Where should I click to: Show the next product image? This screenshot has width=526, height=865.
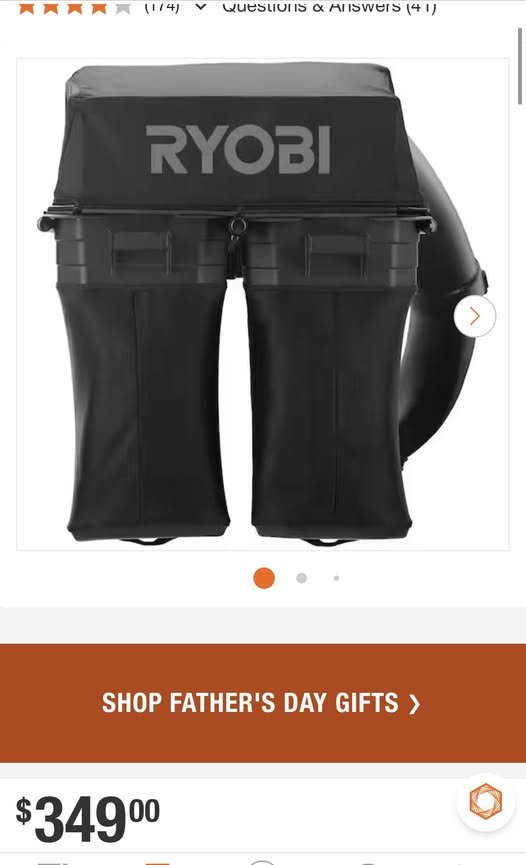475,316
